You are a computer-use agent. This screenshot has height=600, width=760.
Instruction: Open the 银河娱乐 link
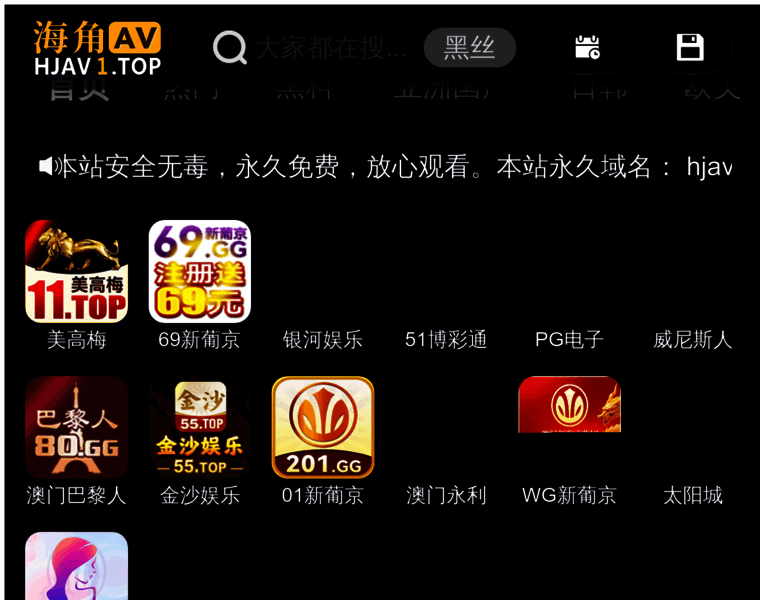(x=322, y=340)
